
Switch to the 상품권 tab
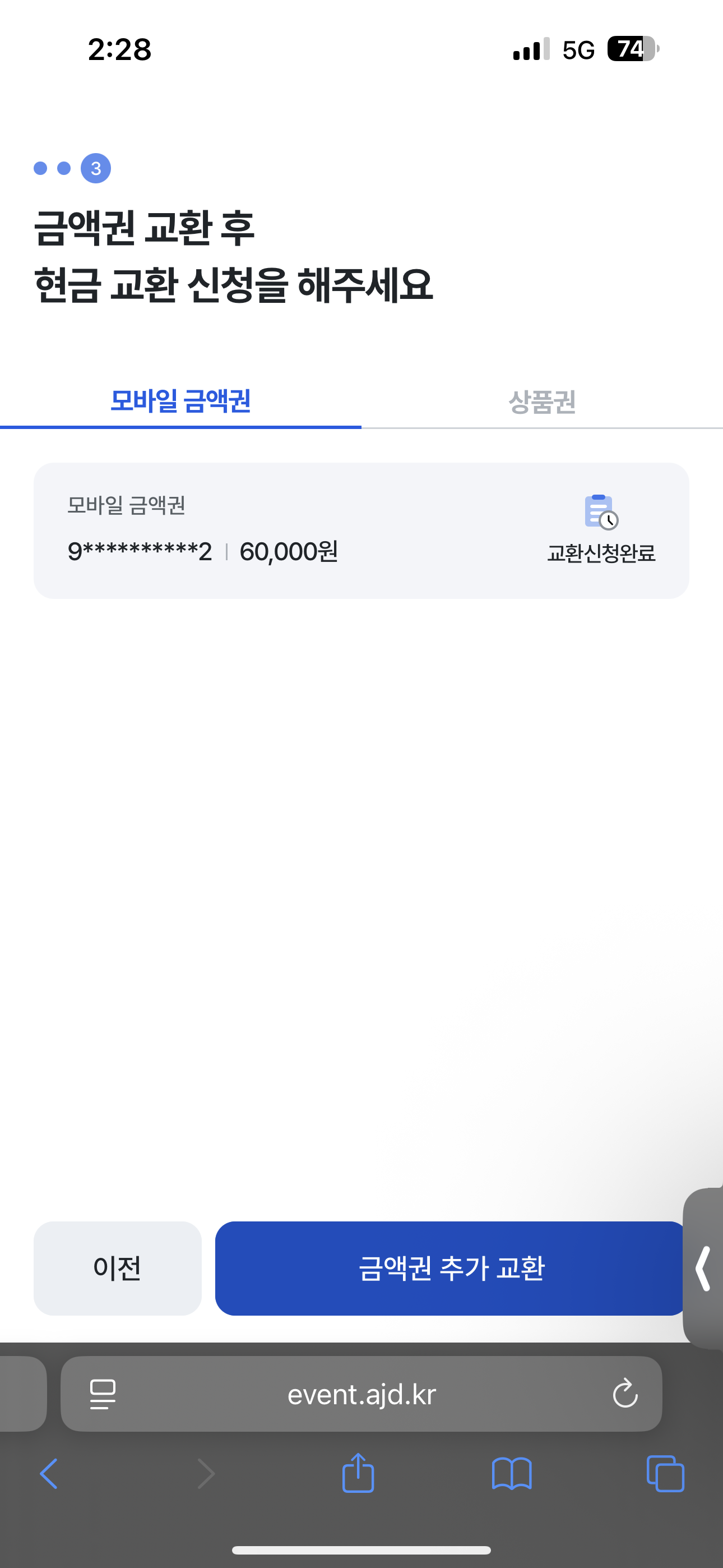point(541,402)
